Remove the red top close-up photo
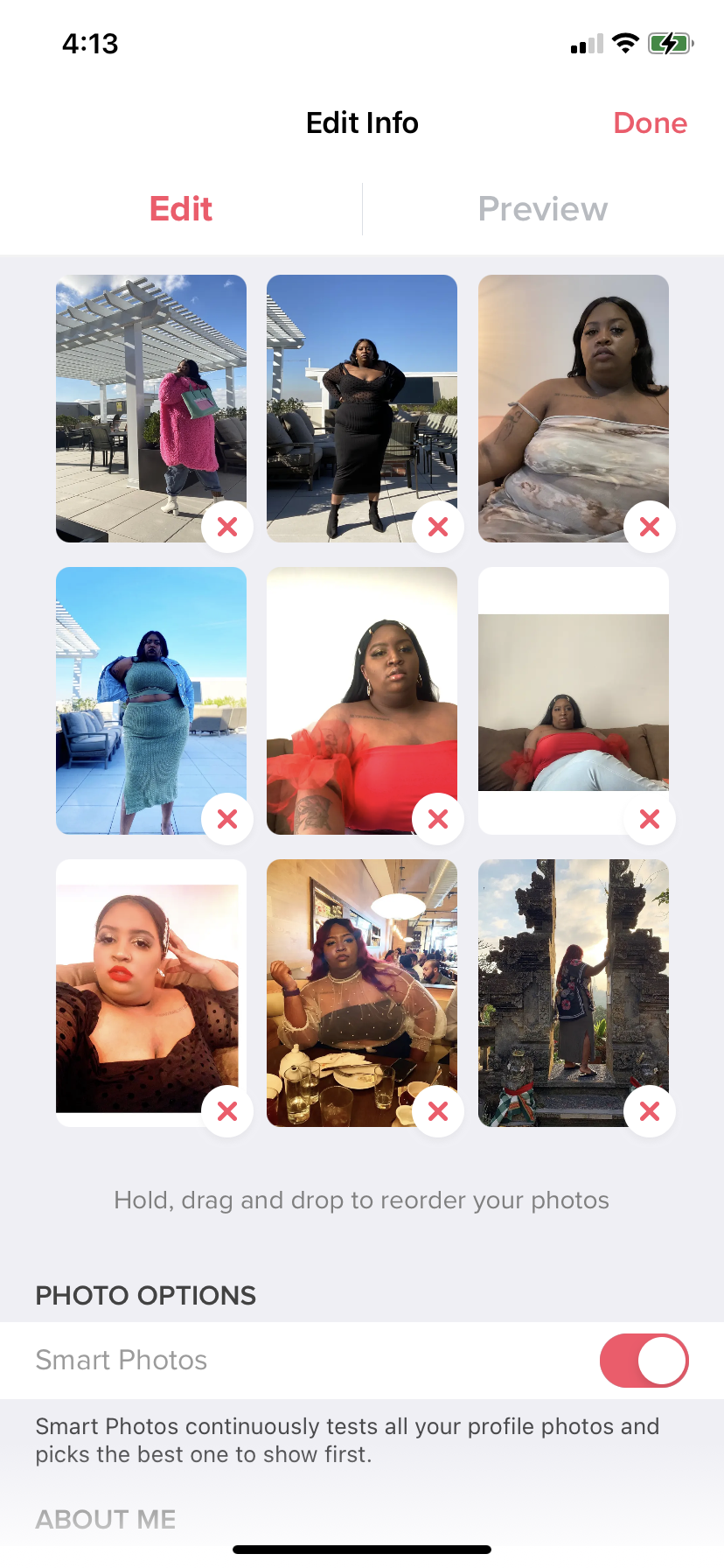The height and width of the screenshot is (1568, 724). pos(438,819)
